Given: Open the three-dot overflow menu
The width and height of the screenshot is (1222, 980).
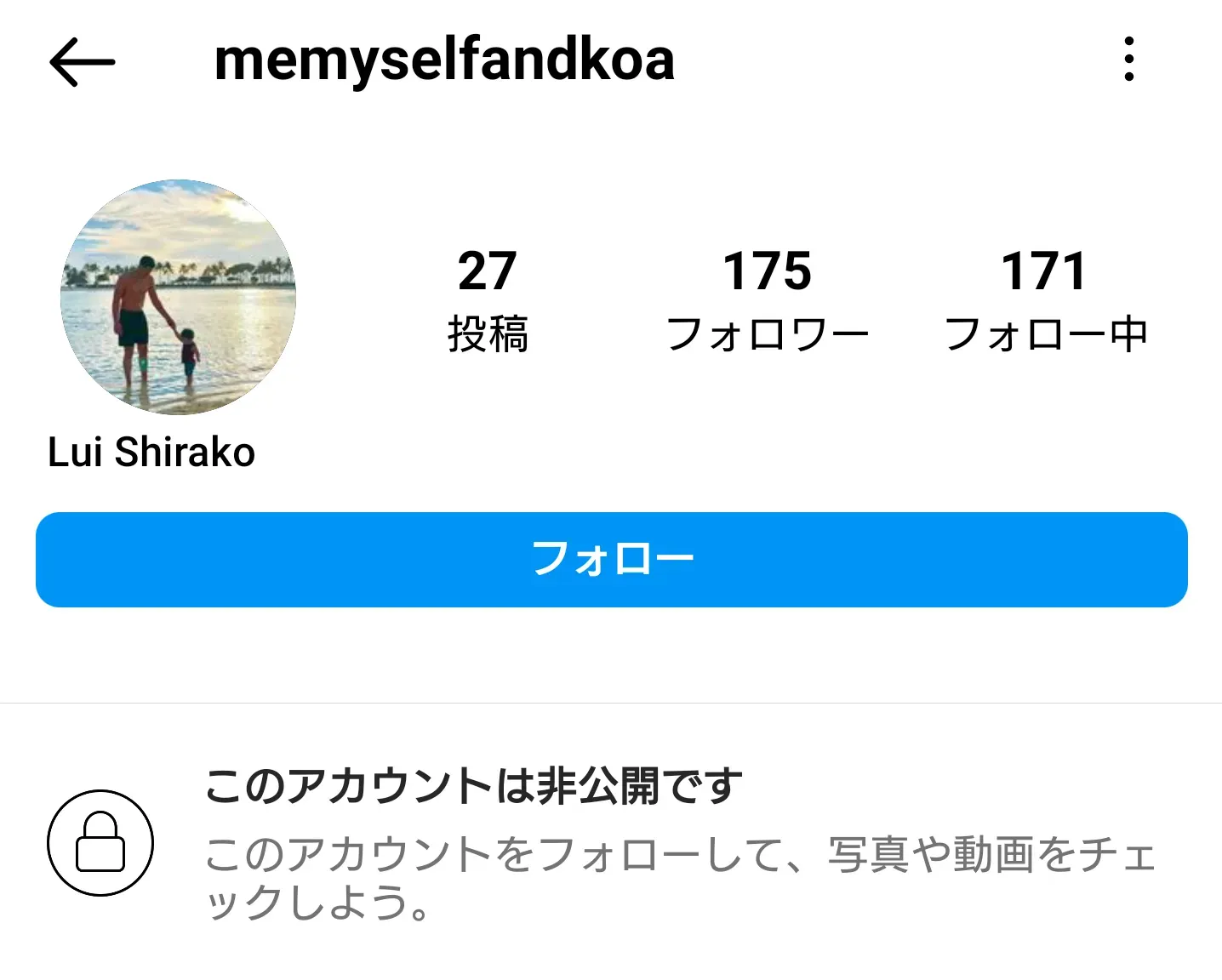Looking at the screenshot, I should click(x=1128, y=60).
